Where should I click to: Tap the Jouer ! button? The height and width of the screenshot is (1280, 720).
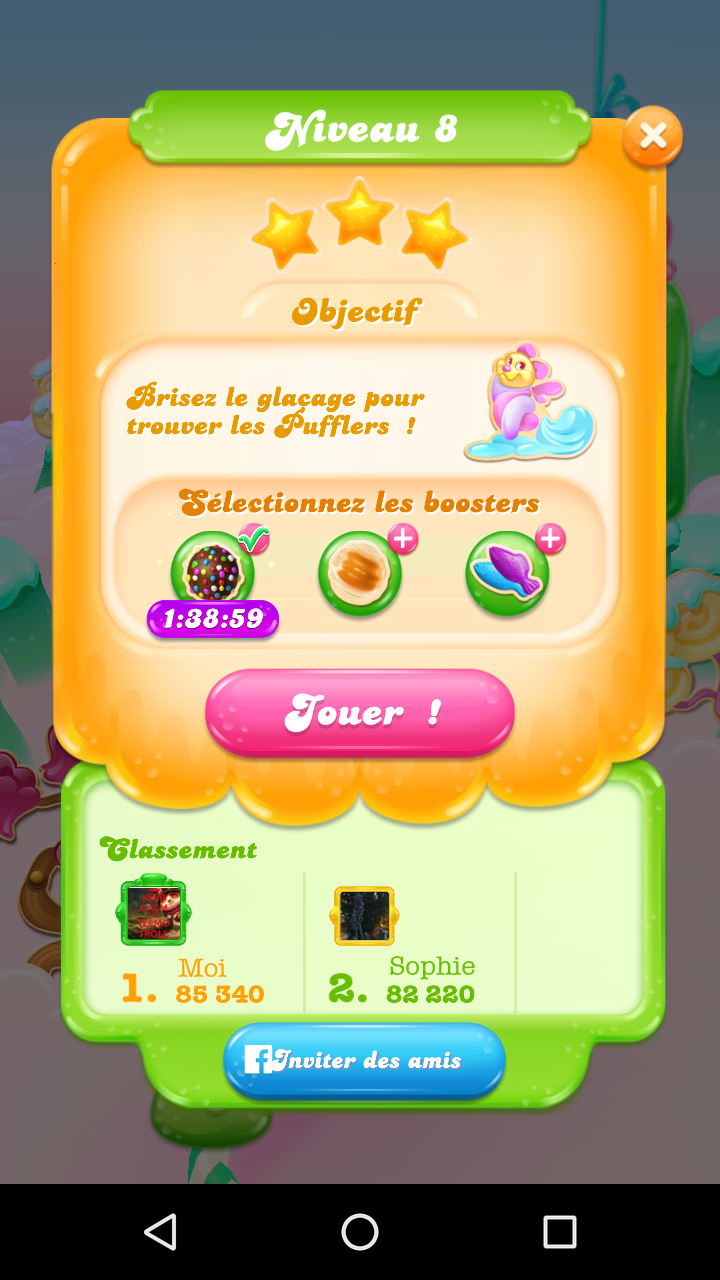(360, 712)
